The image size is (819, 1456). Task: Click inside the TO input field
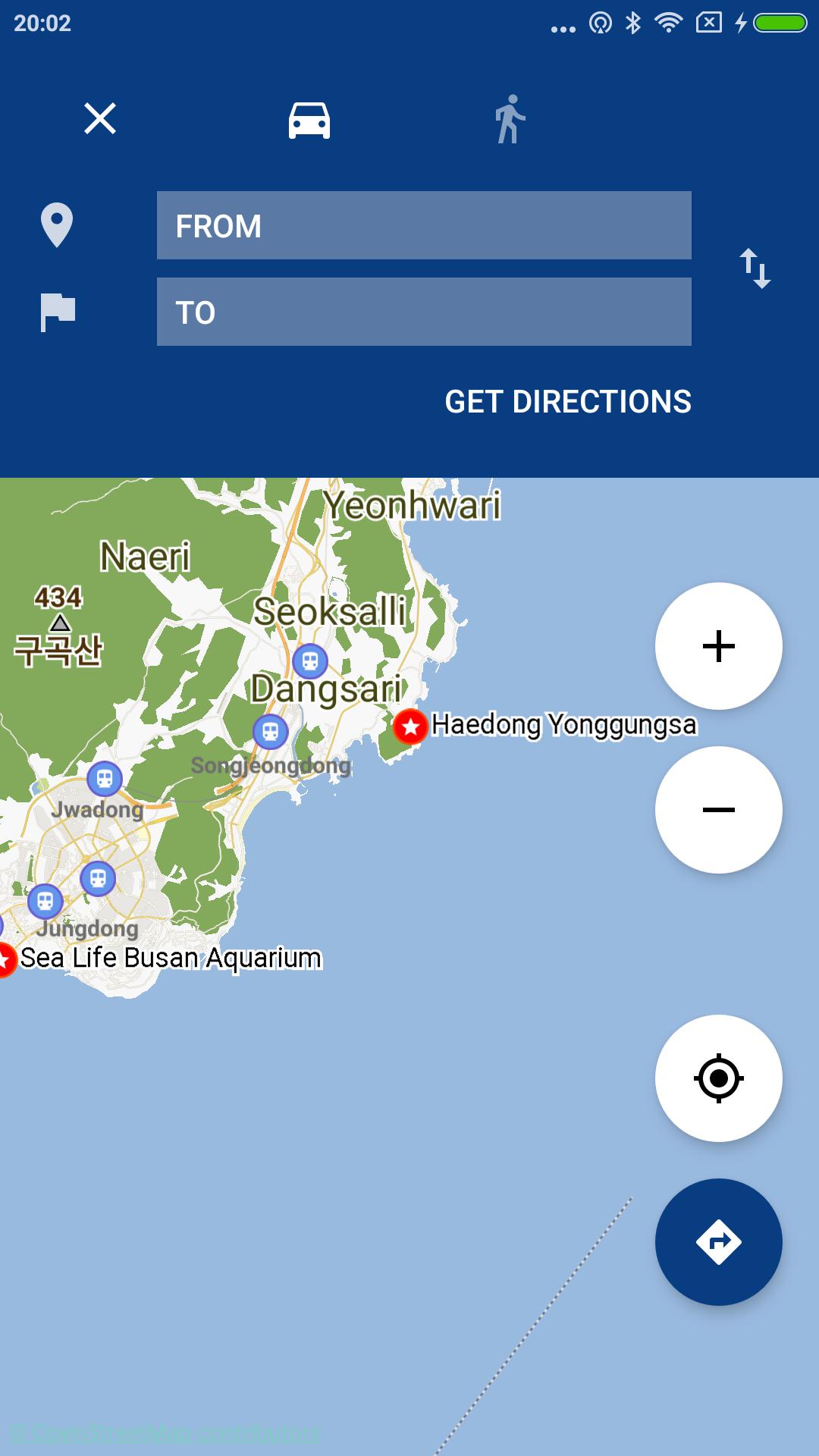[x=423, y=310]
